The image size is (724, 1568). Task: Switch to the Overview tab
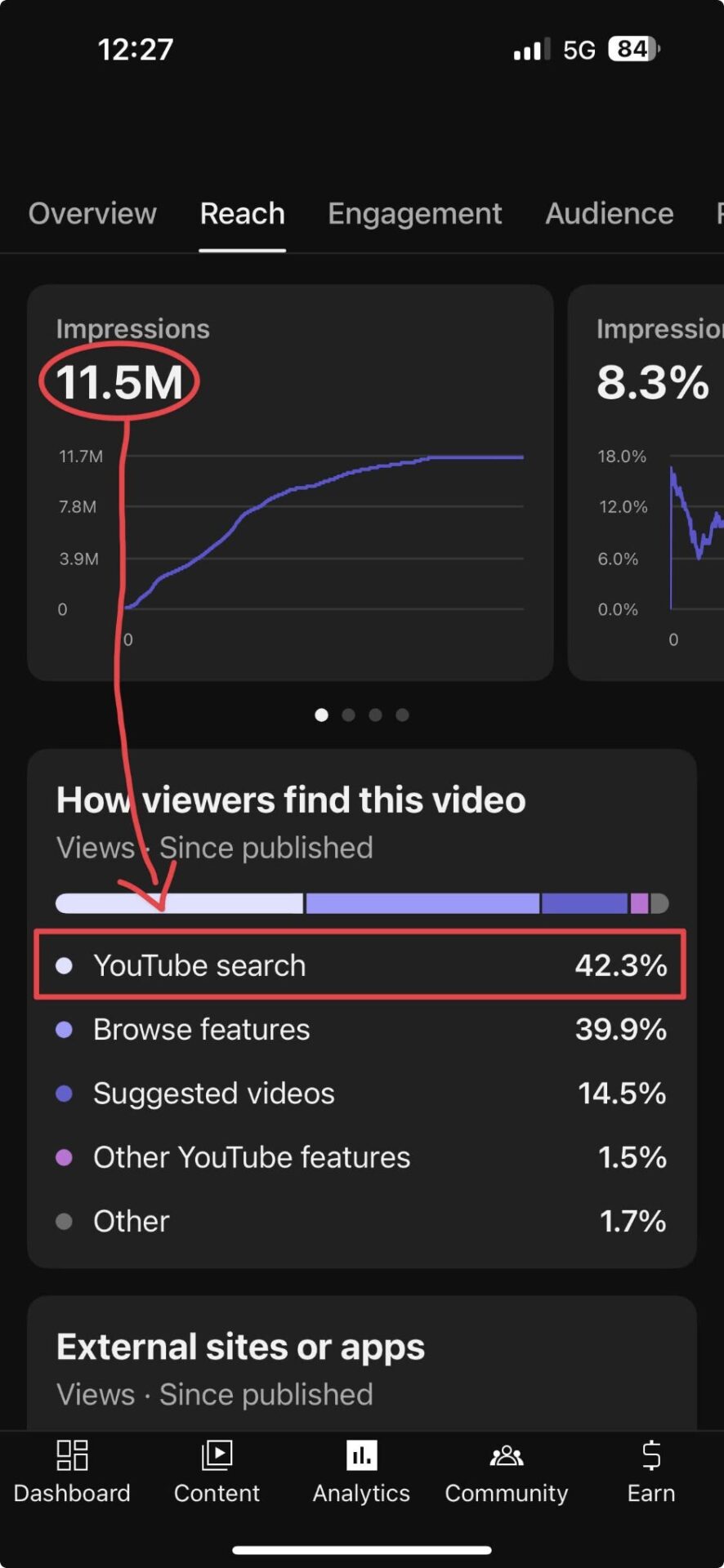tap(92, 214)
